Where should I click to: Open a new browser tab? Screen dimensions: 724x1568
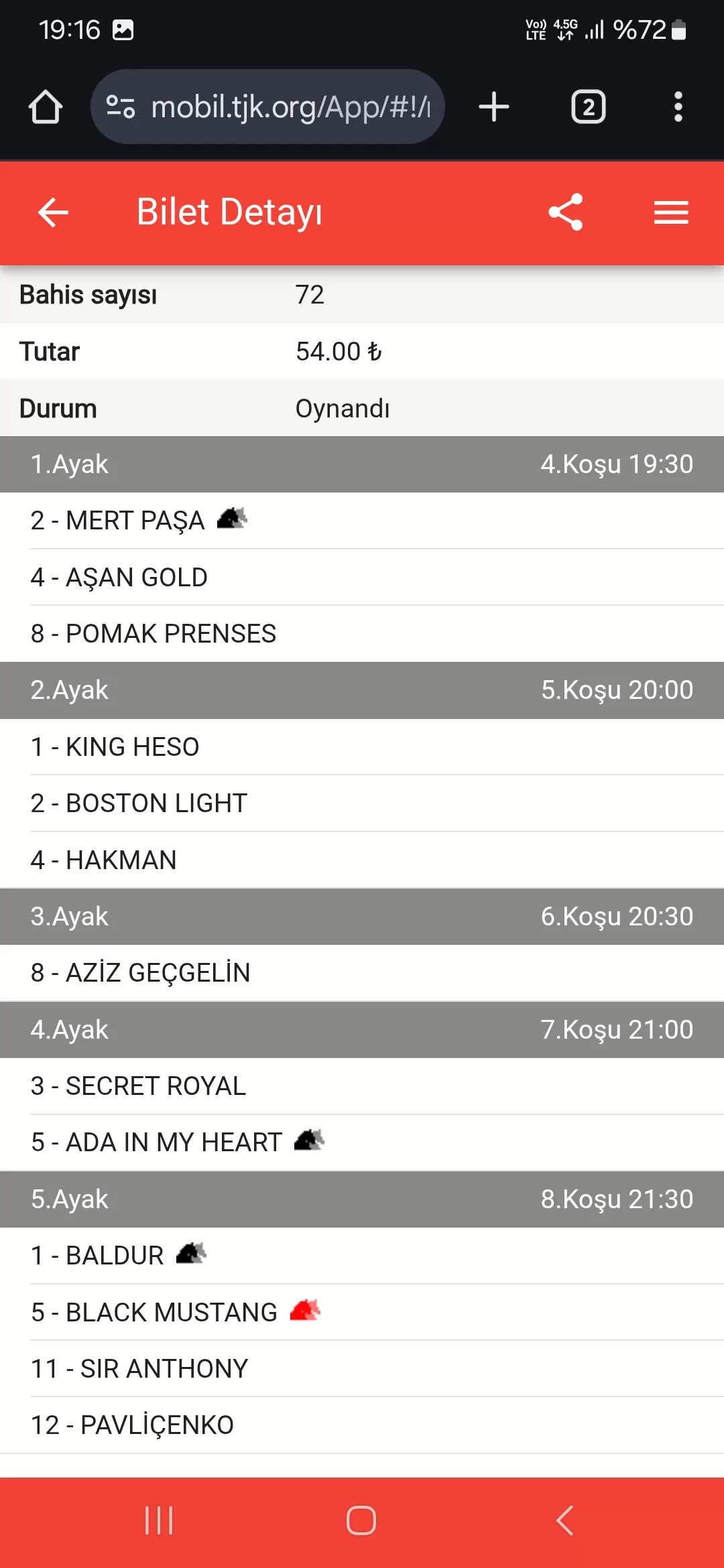click(x=494, y=107)
